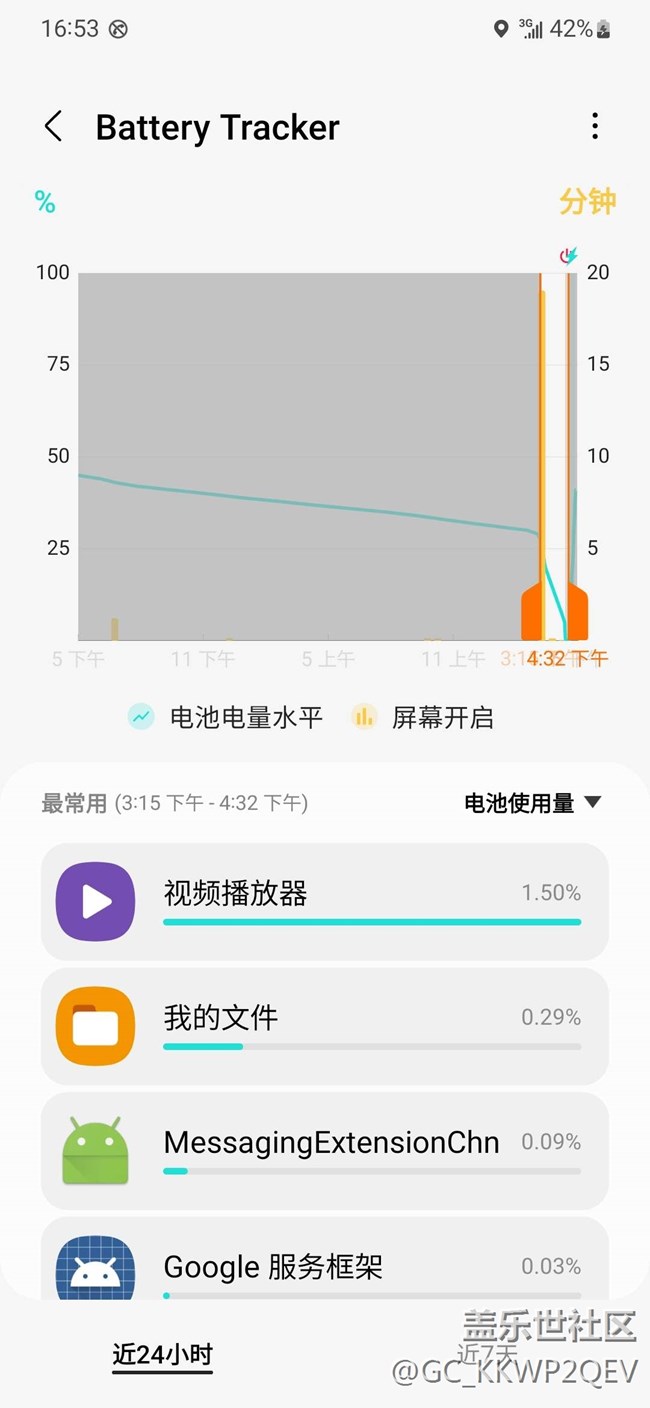650x1408 pixels.
Task: Expand the 电池使用量 sort dropdown
Action: tap(532, 802)
